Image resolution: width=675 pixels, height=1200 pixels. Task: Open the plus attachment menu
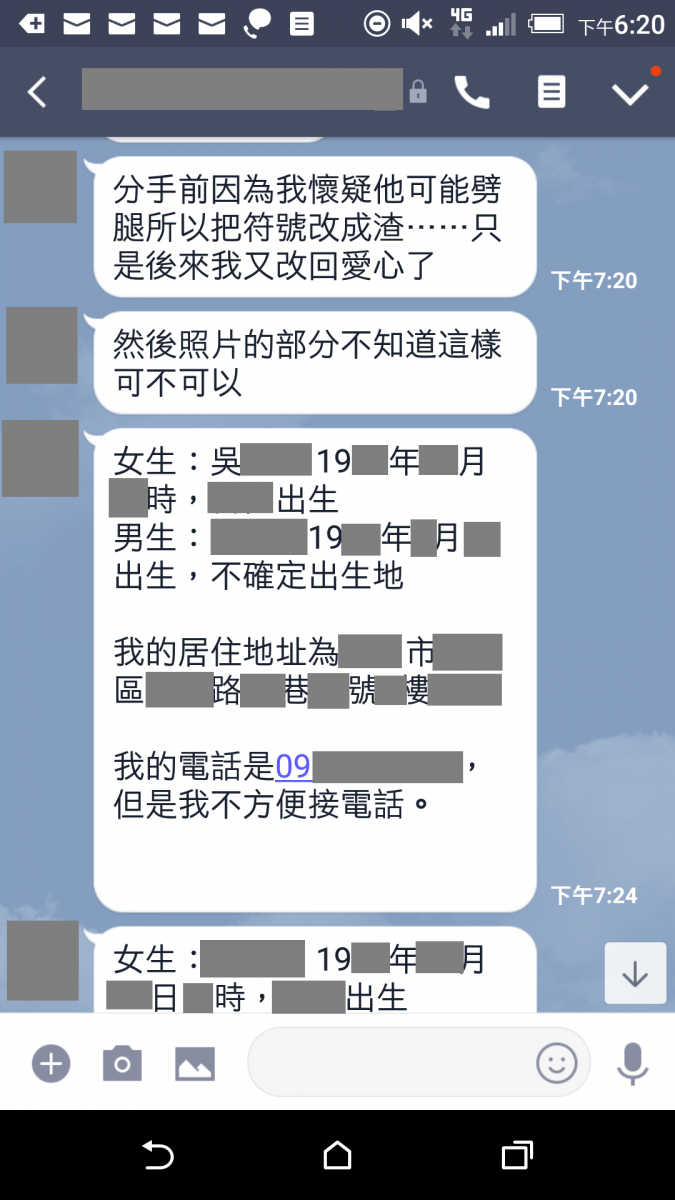(50, 1063)
